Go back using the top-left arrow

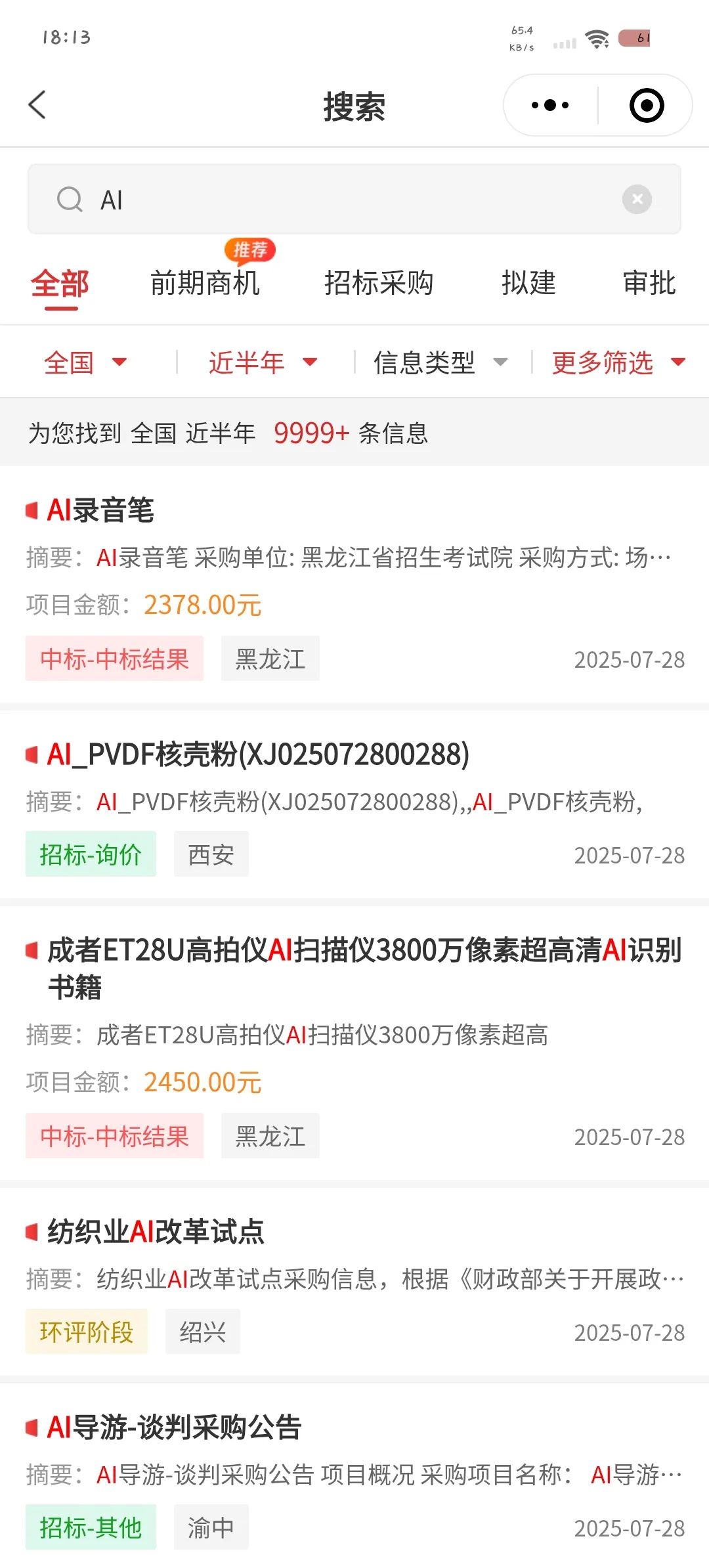click(37, 105)
